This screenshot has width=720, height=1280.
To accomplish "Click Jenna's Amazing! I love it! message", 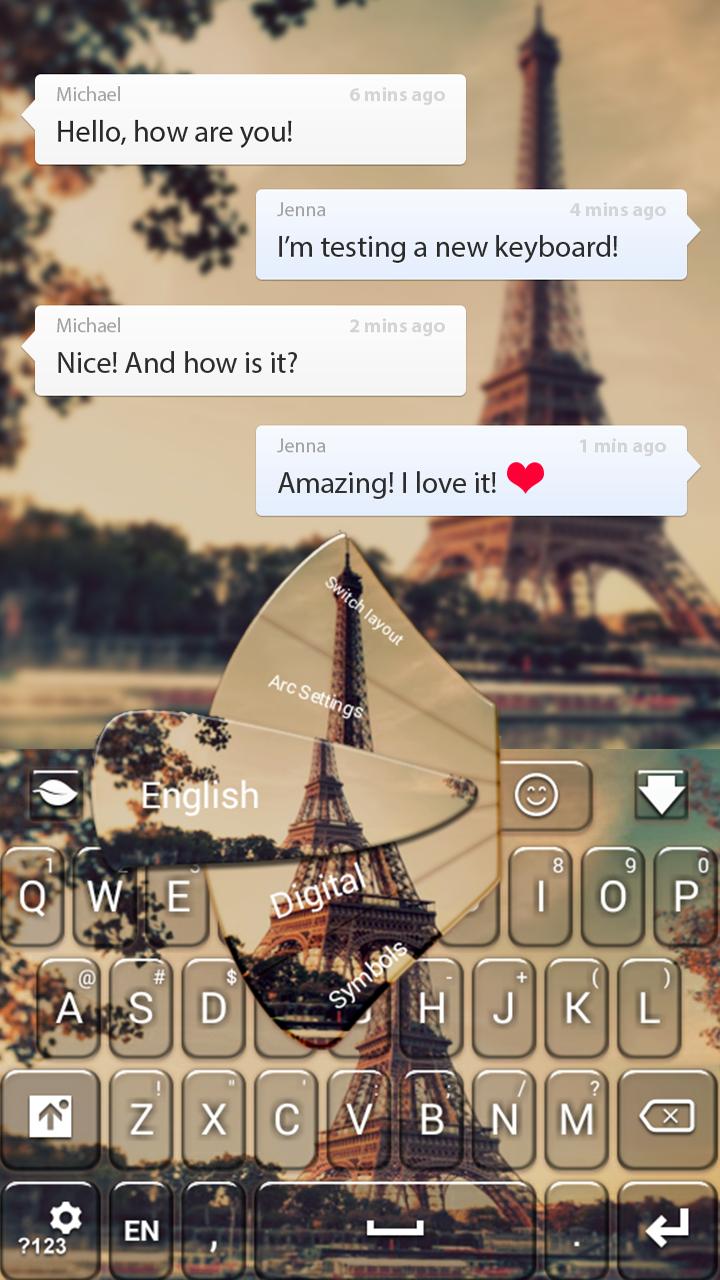I will tap(470, 470).
